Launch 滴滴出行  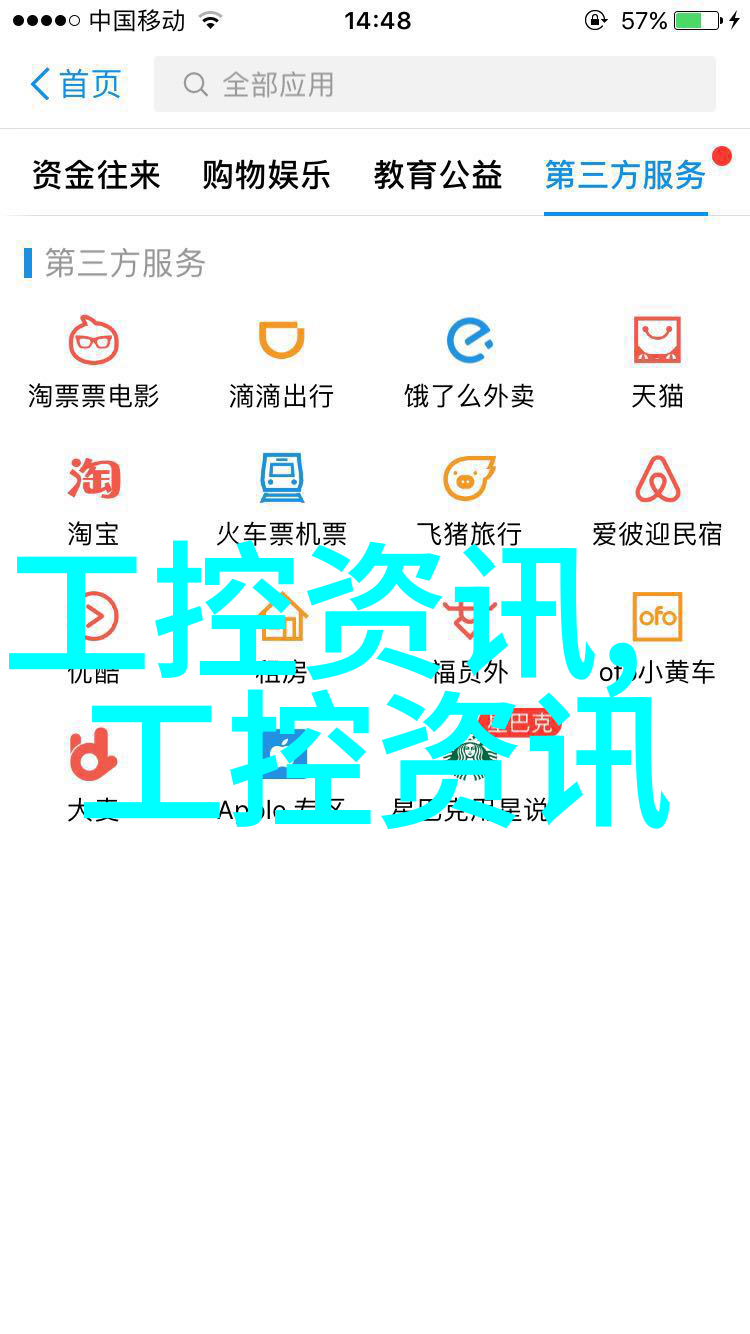pyautogui.click(x=281, y=360)
